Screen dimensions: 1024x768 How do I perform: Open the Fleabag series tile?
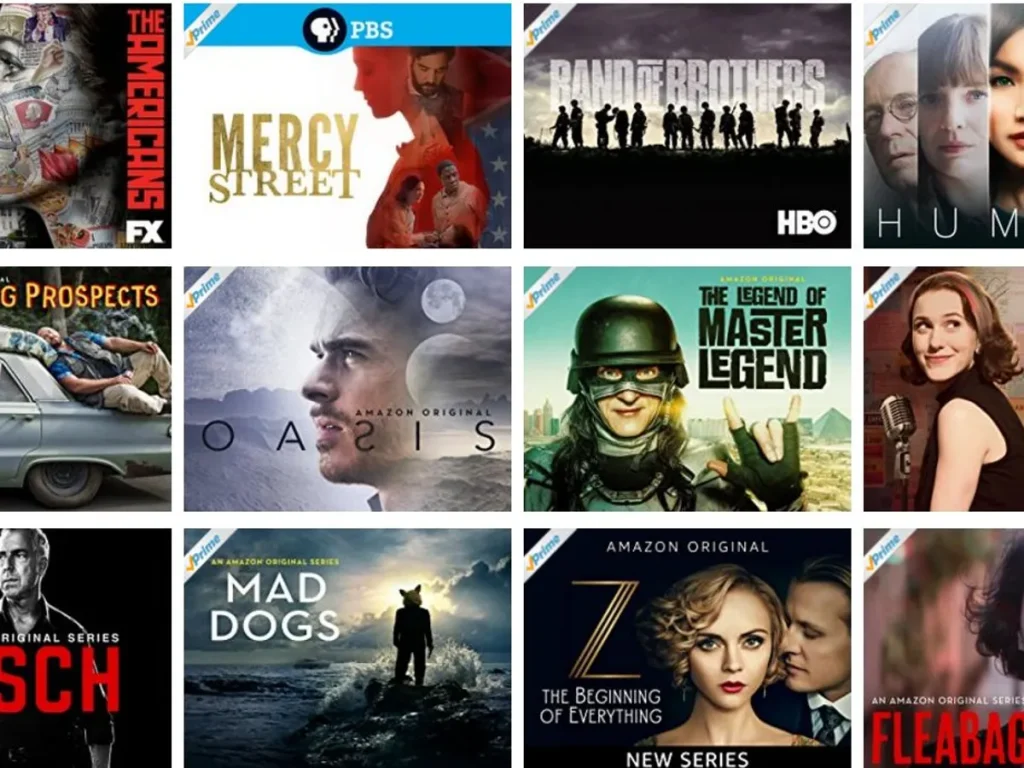[x=943, y=648]
